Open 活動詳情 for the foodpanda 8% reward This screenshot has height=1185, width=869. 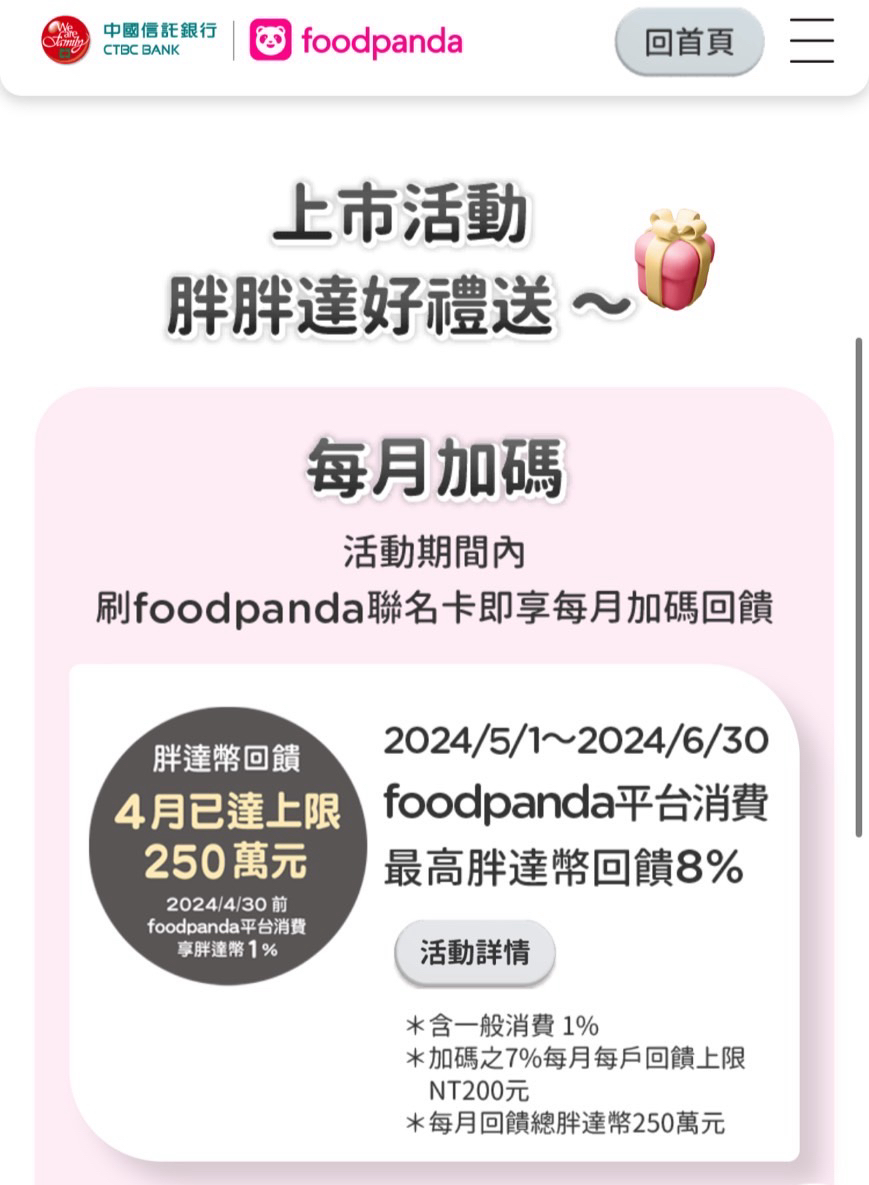474,953
